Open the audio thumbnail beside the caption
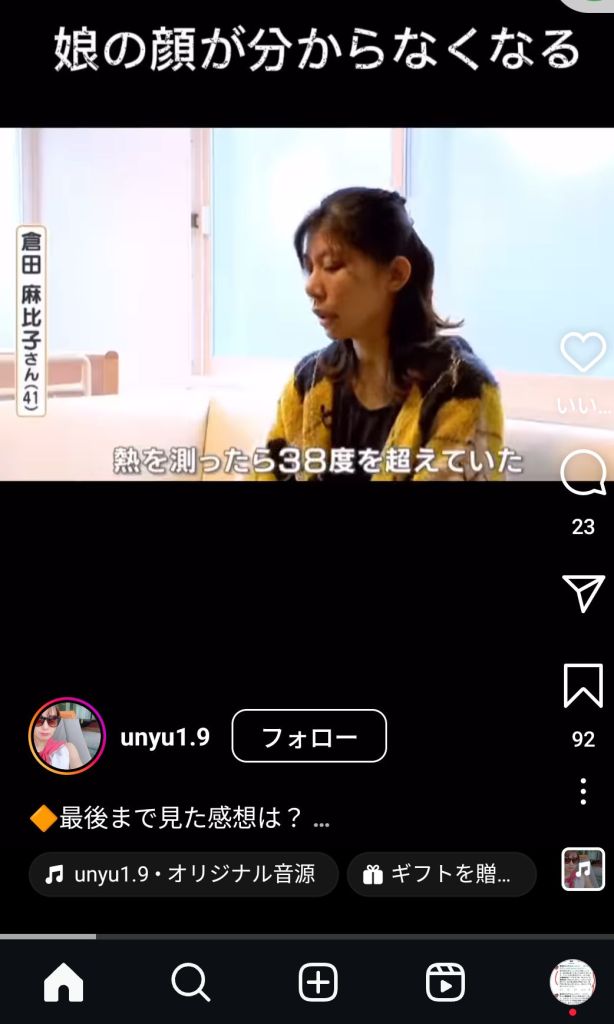This screenshot has width=614, height=1024. coord(583,868)
